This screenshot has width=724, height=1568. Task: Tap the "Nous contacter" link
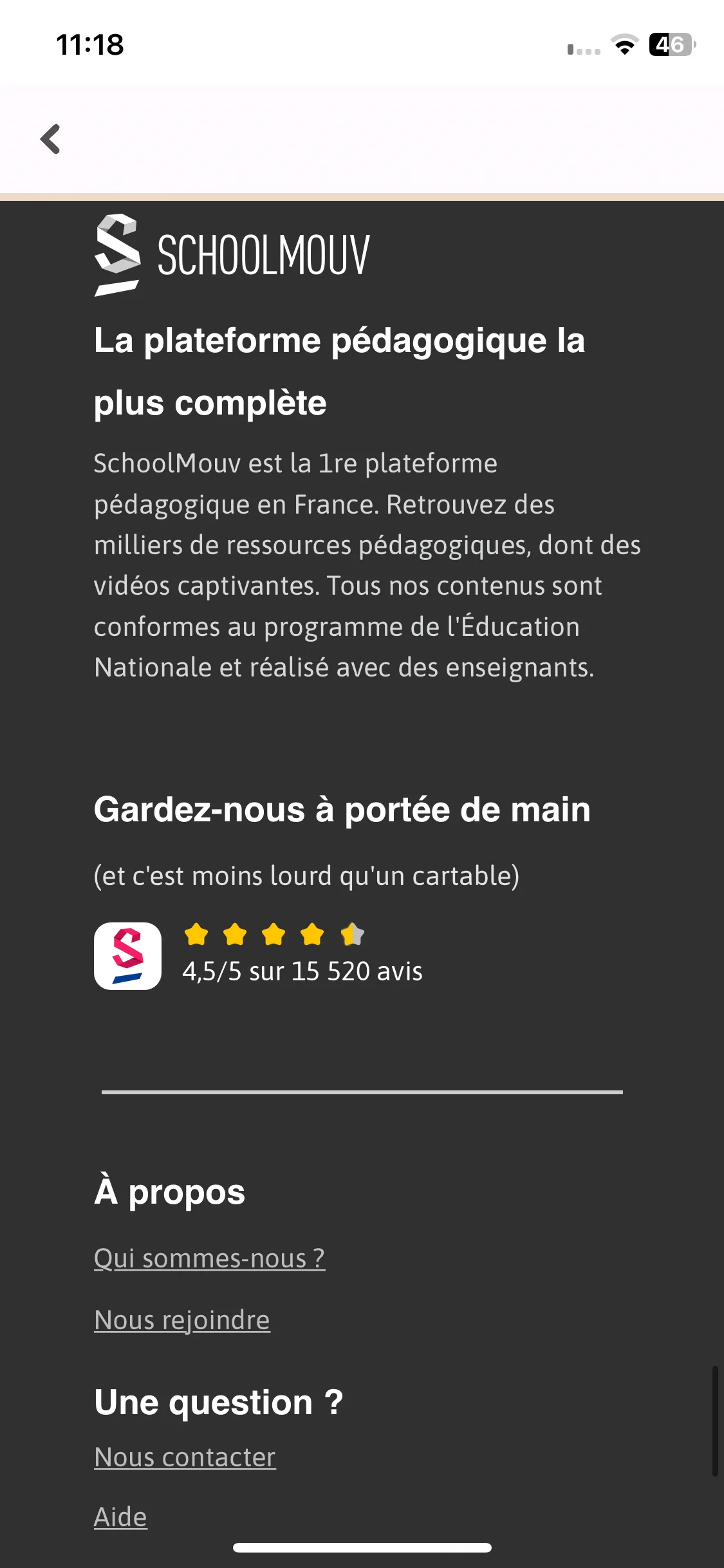tap(185, 1457)
